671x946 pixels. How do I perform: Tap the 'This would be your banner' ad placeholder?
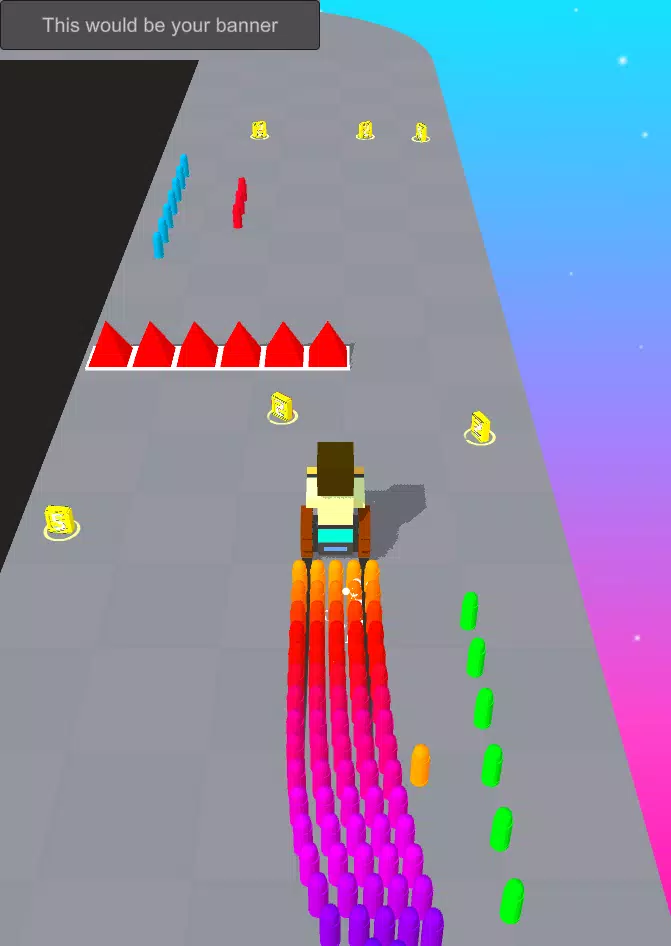[x=160, y=25]
